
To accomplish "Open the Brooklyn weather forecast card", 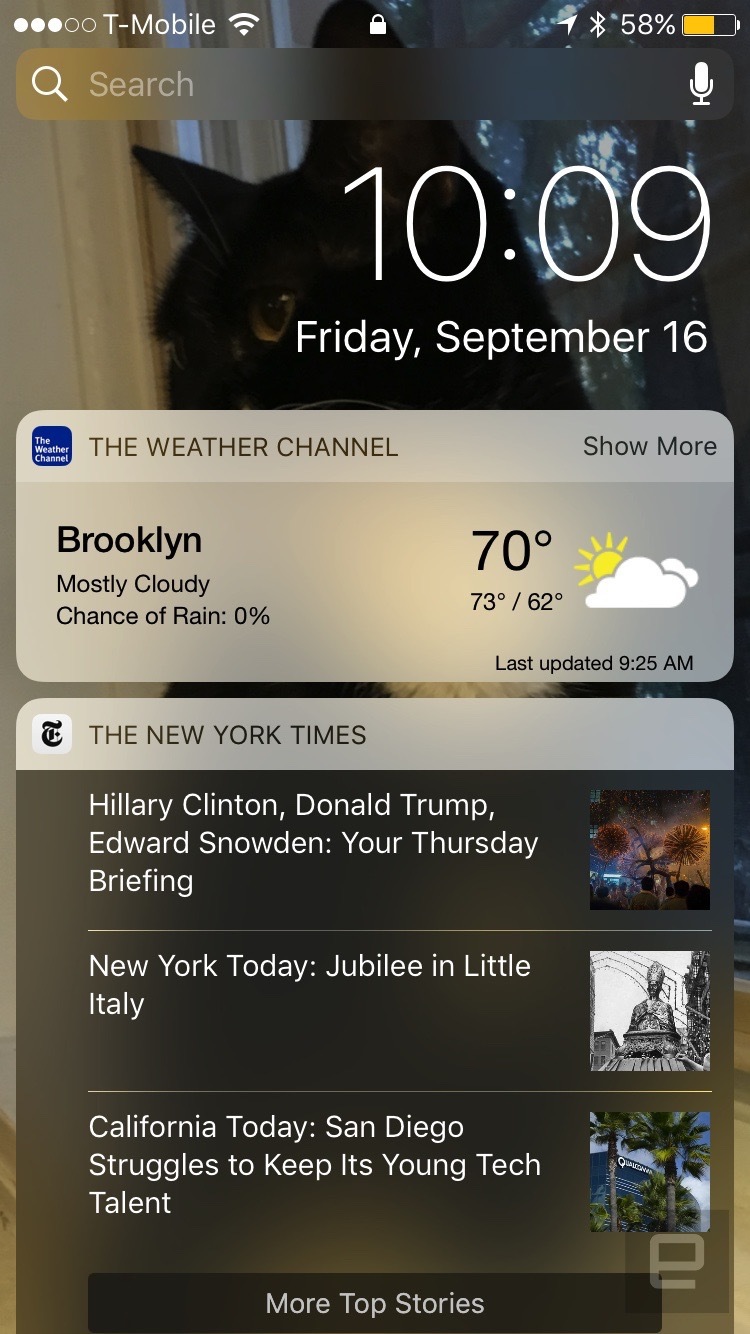I will 374,582.
